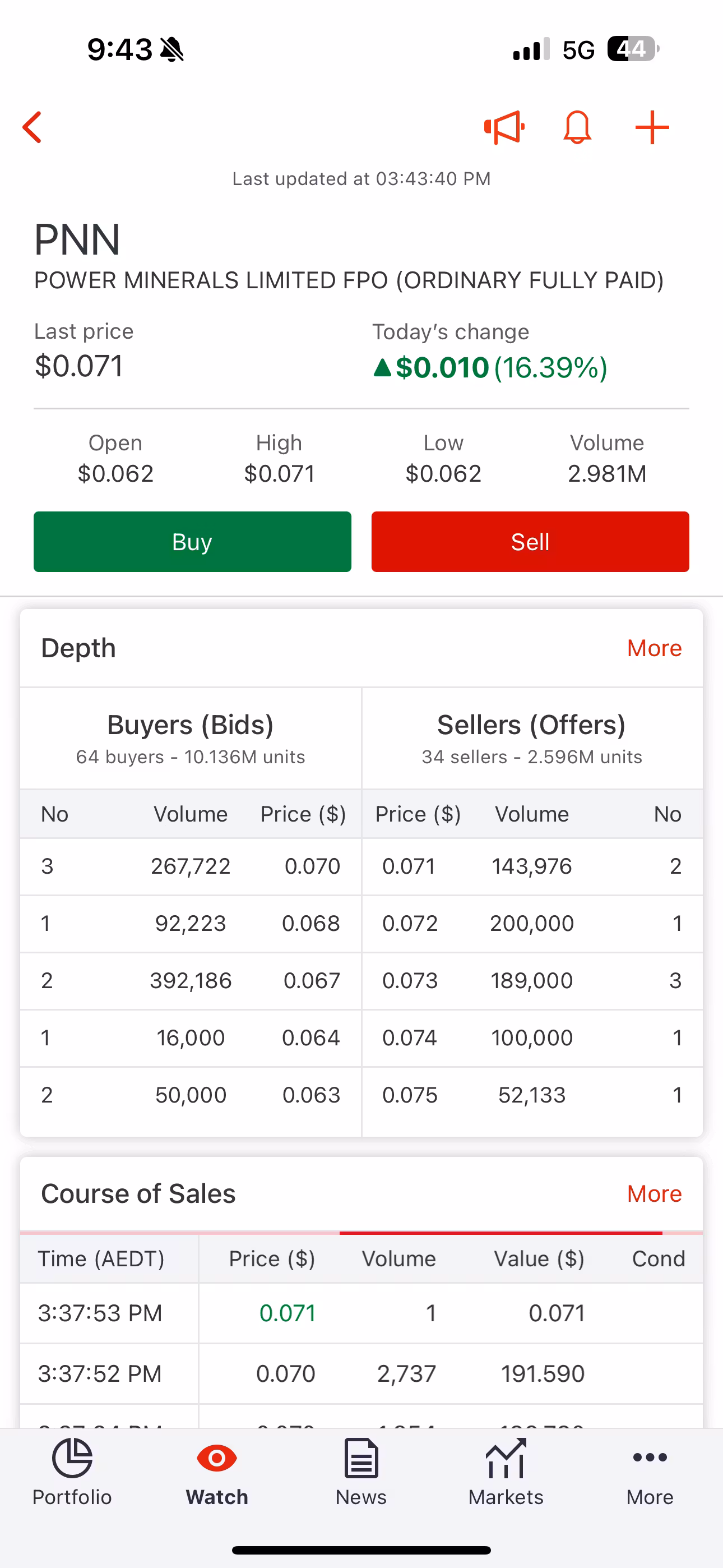Go back using the red arrow

pyautogui.click(x=33, y=127)
